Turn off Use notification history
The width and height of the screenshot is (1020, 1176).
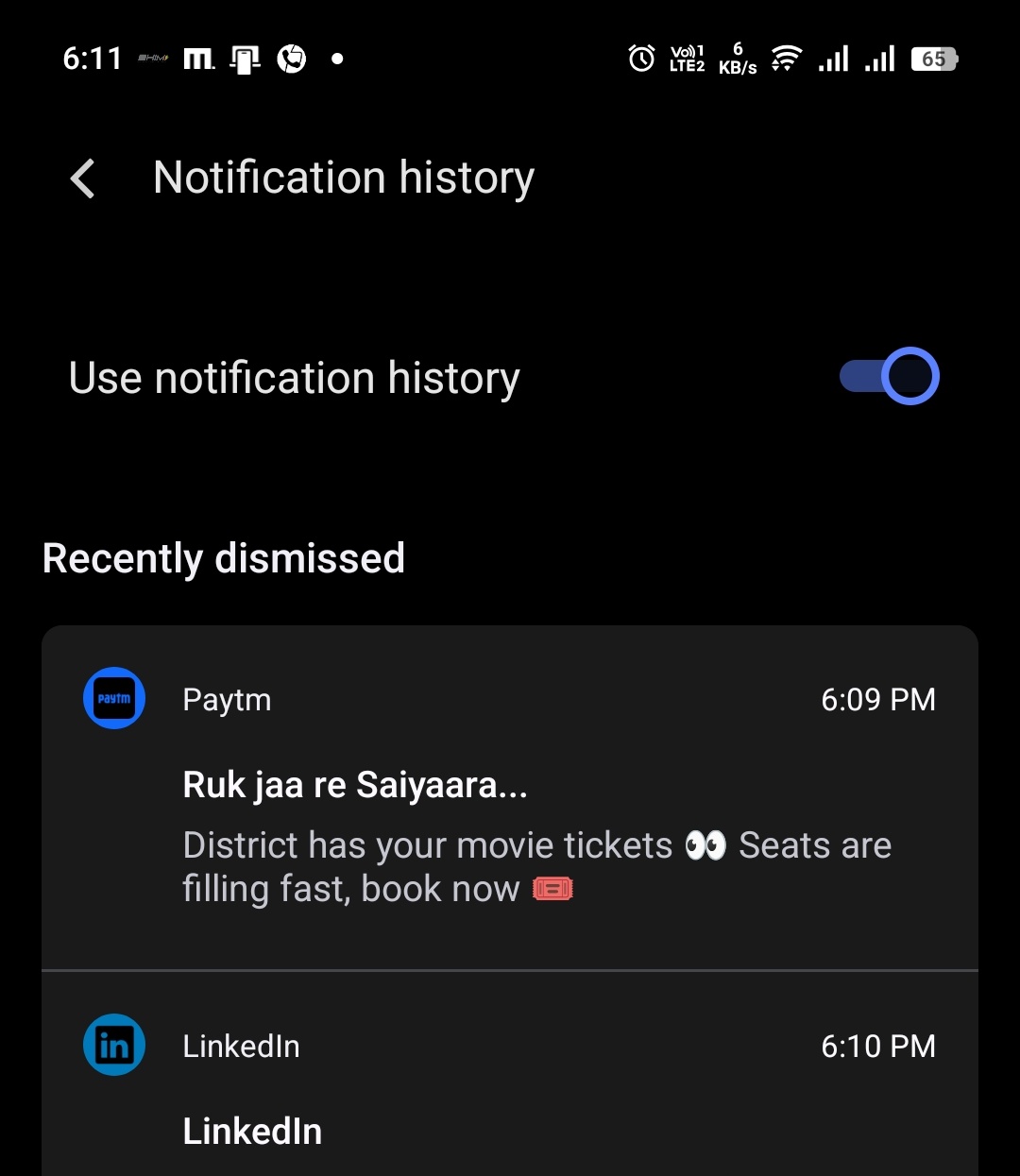click(889, 377)
